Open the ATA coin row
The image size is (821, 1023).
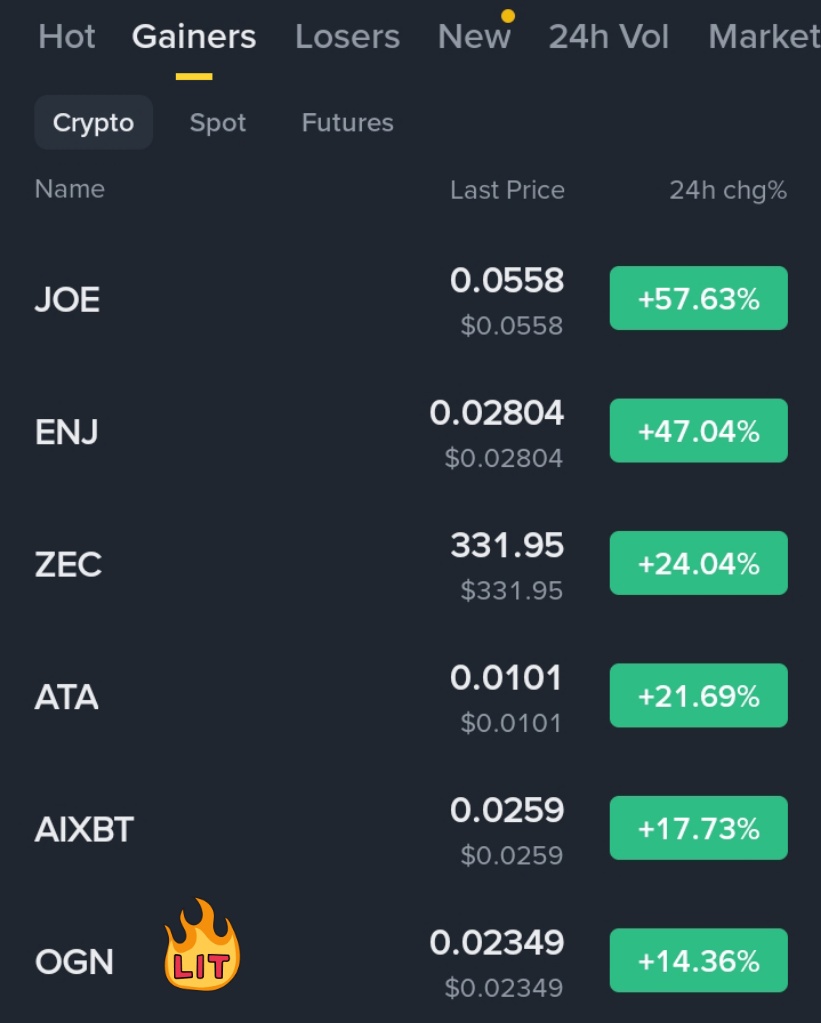pyautogui.click(x=66, y=697)
